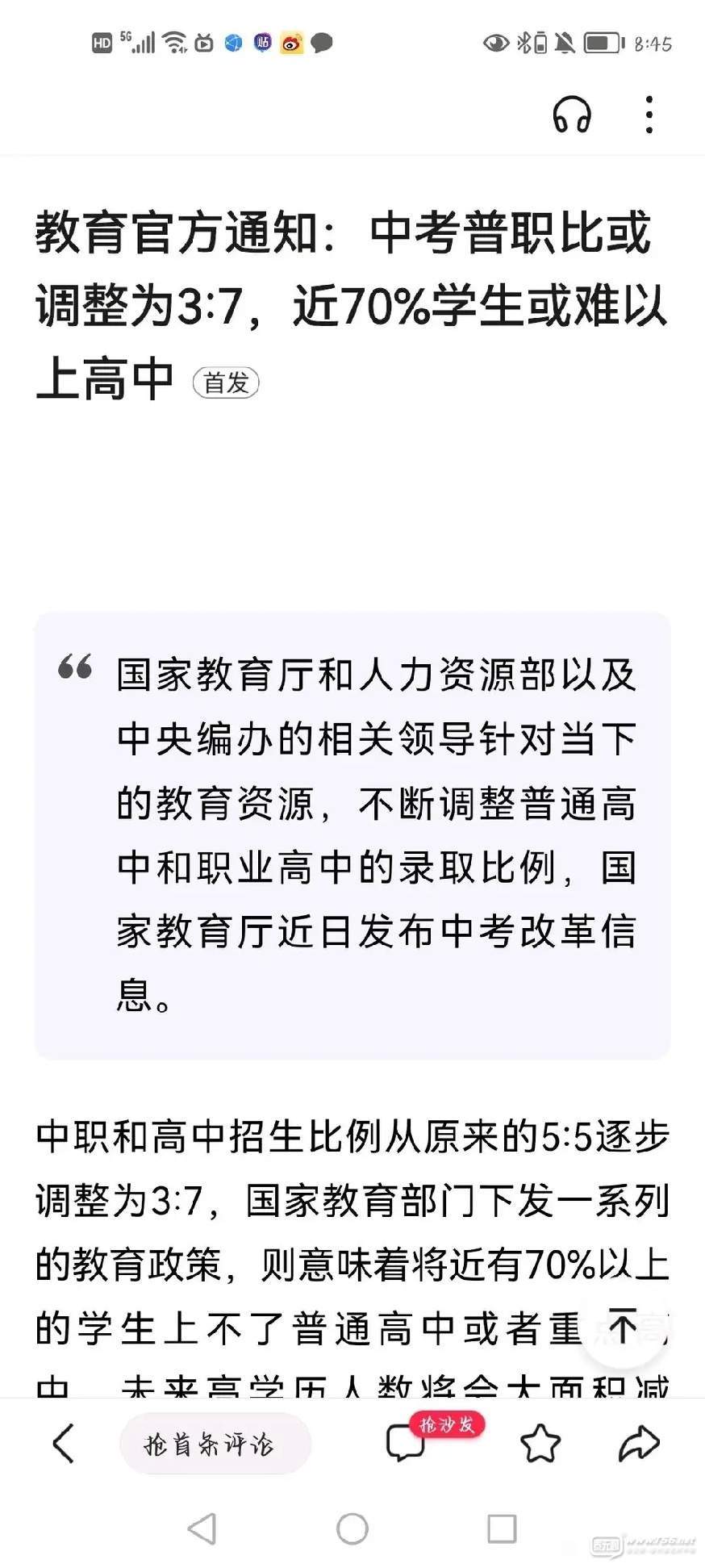Viewport: 705px width, 1568px height.
Task: Go back with the left arrow
Action: (x=63, y=1443)
